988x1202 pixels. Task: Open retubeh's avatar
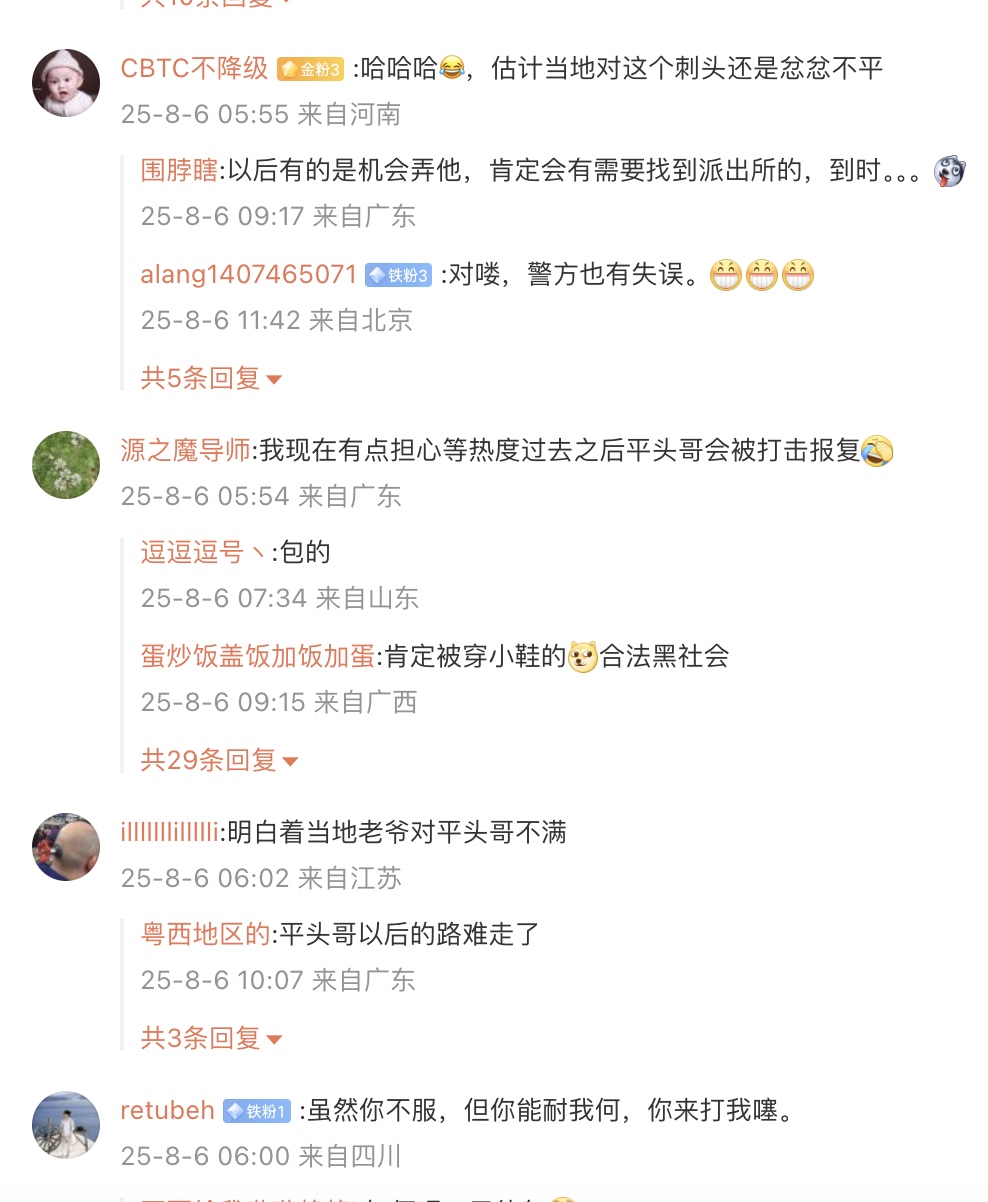point(66,1125)
